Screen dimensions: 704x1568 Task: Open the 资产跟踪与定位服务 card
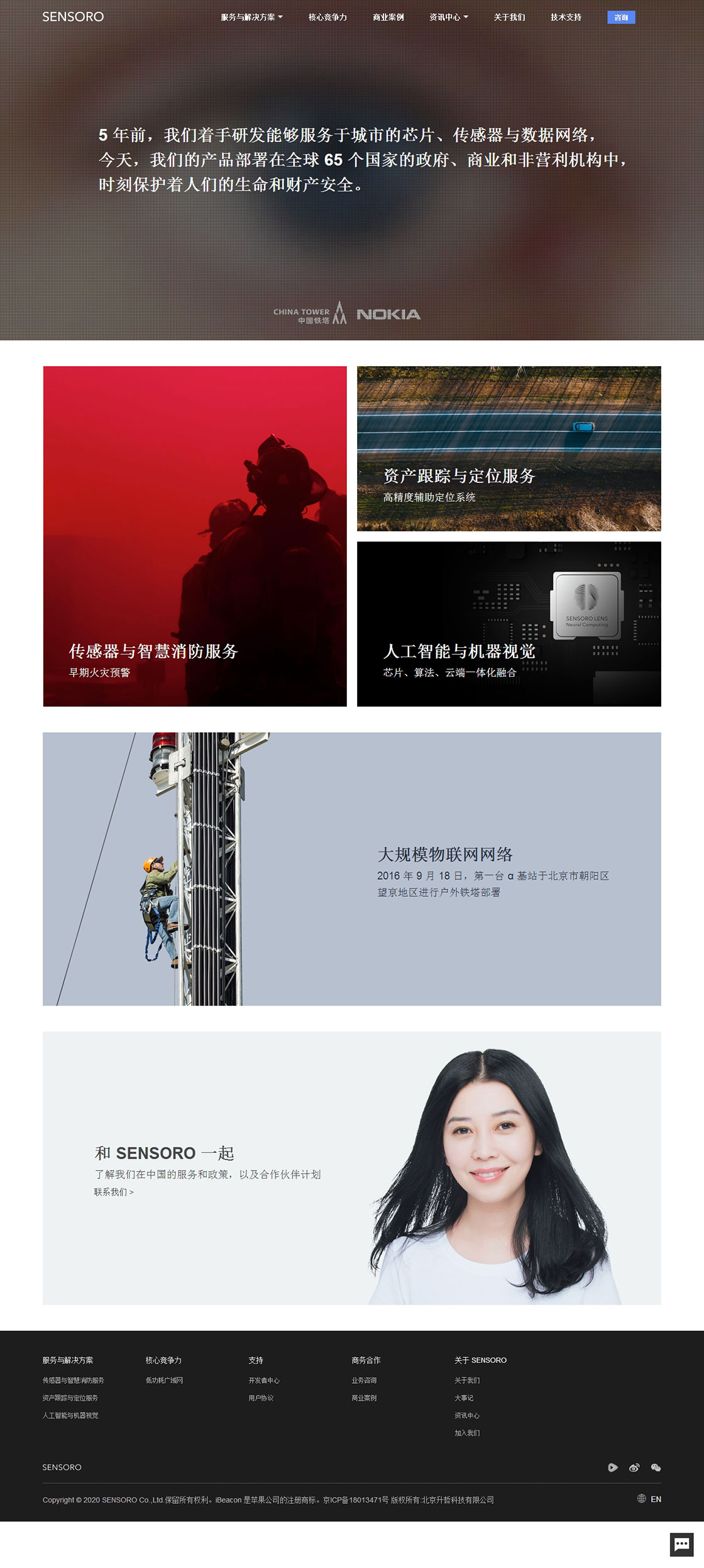coord(509,448)
